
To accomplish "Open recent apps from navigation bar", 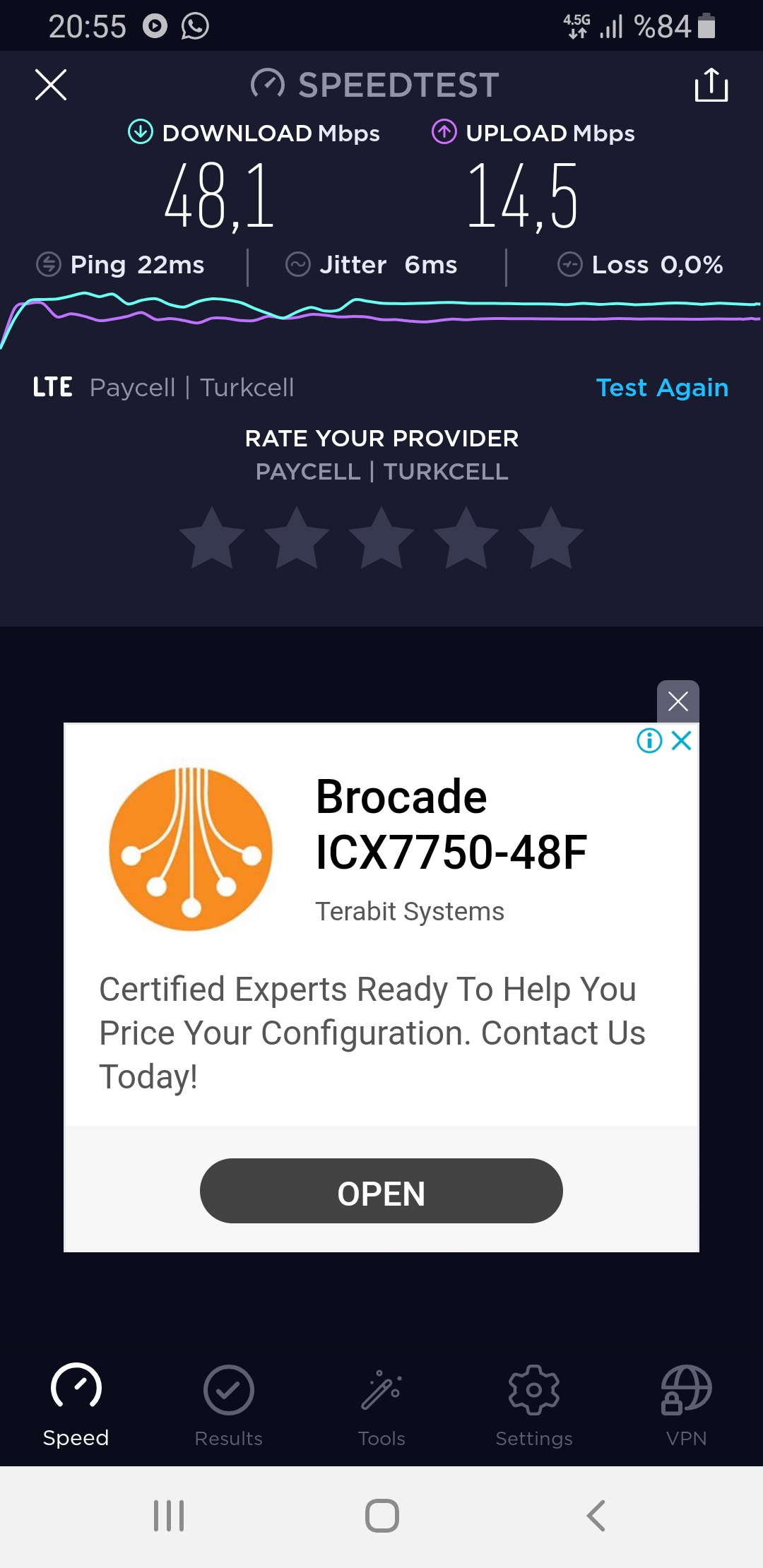I will pos(169,1516).
